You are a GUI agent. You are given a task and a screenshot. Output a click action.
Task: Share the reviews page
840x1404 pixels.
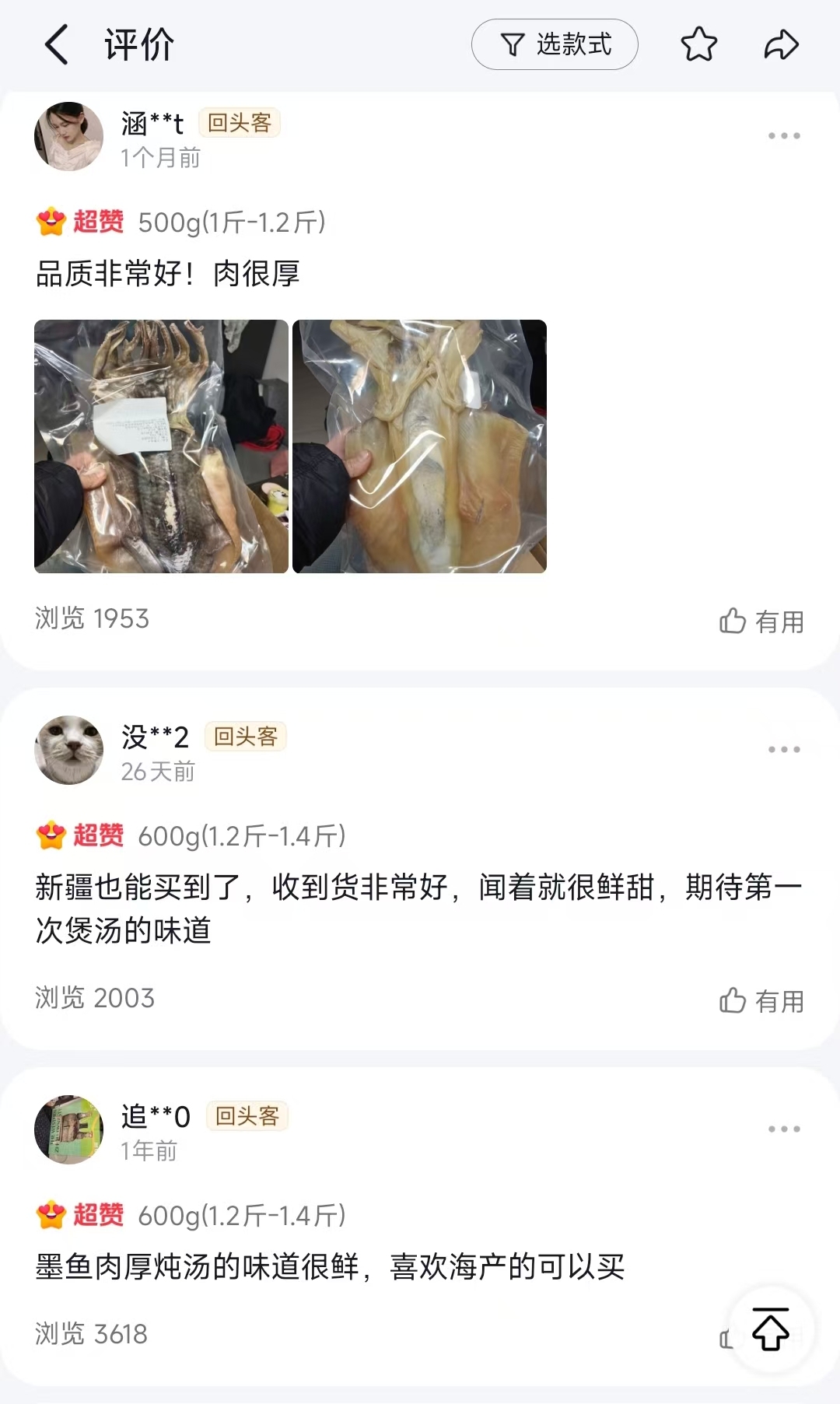click(x=781, y=44)
